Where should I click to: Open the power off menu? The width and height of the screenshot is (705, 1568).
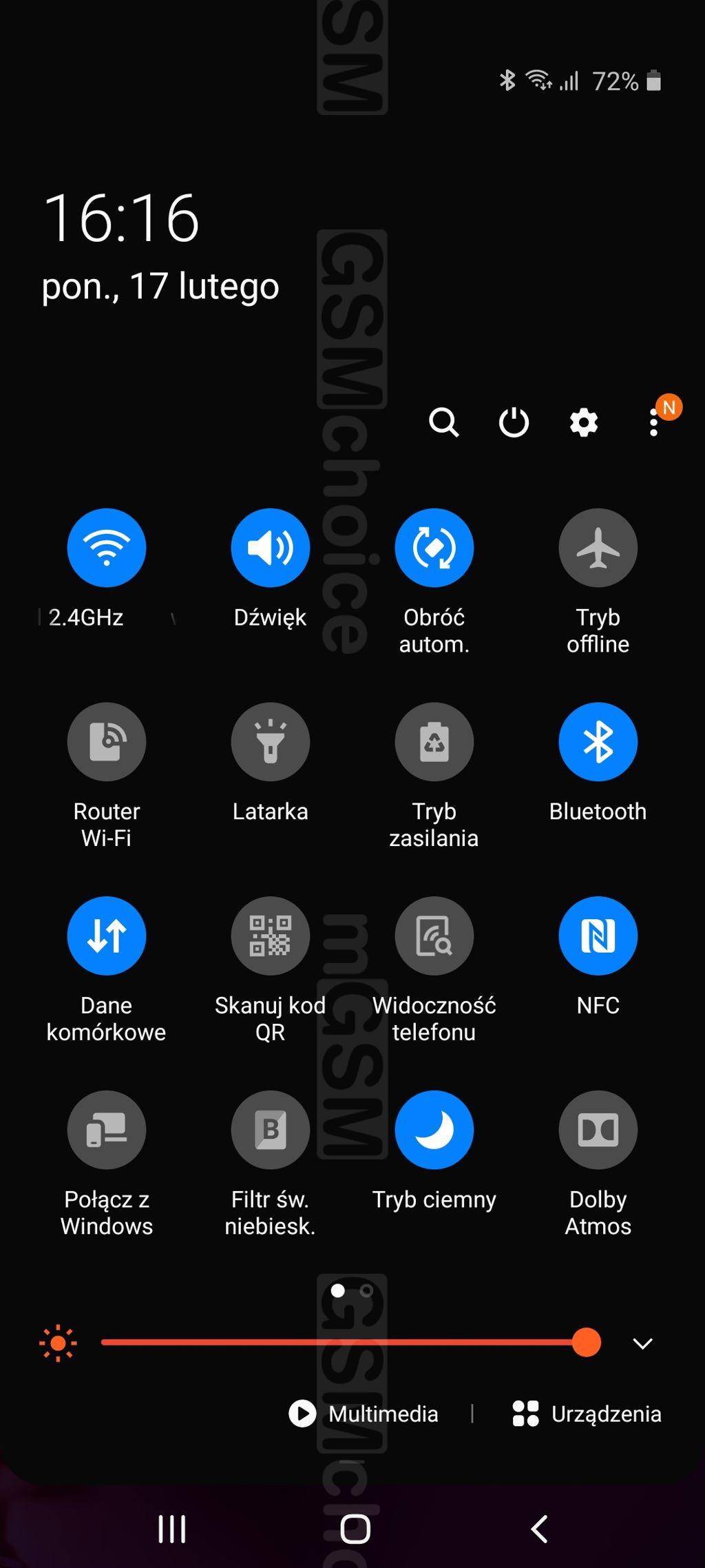coord(514,422)
